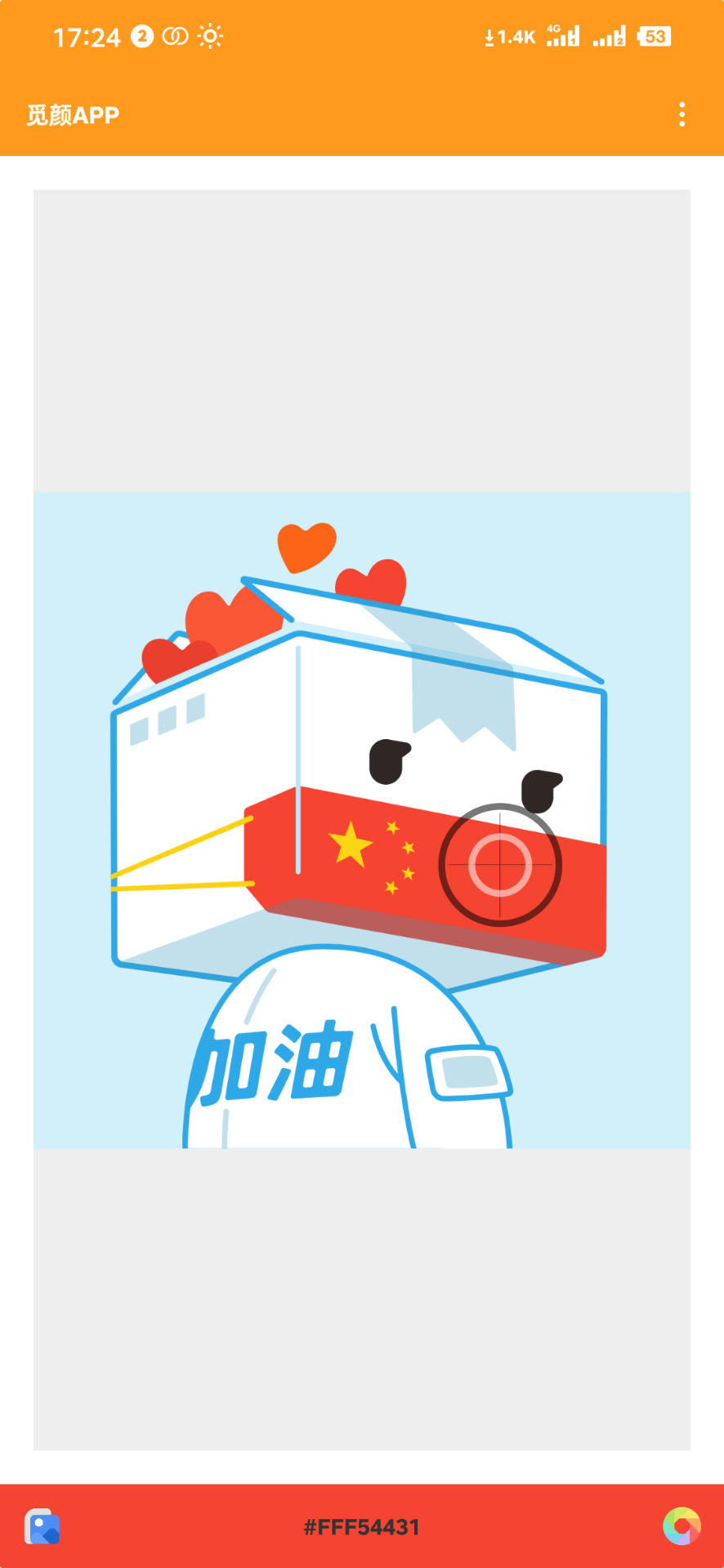Tap the battery indicator showing 53

click(653, 36)
